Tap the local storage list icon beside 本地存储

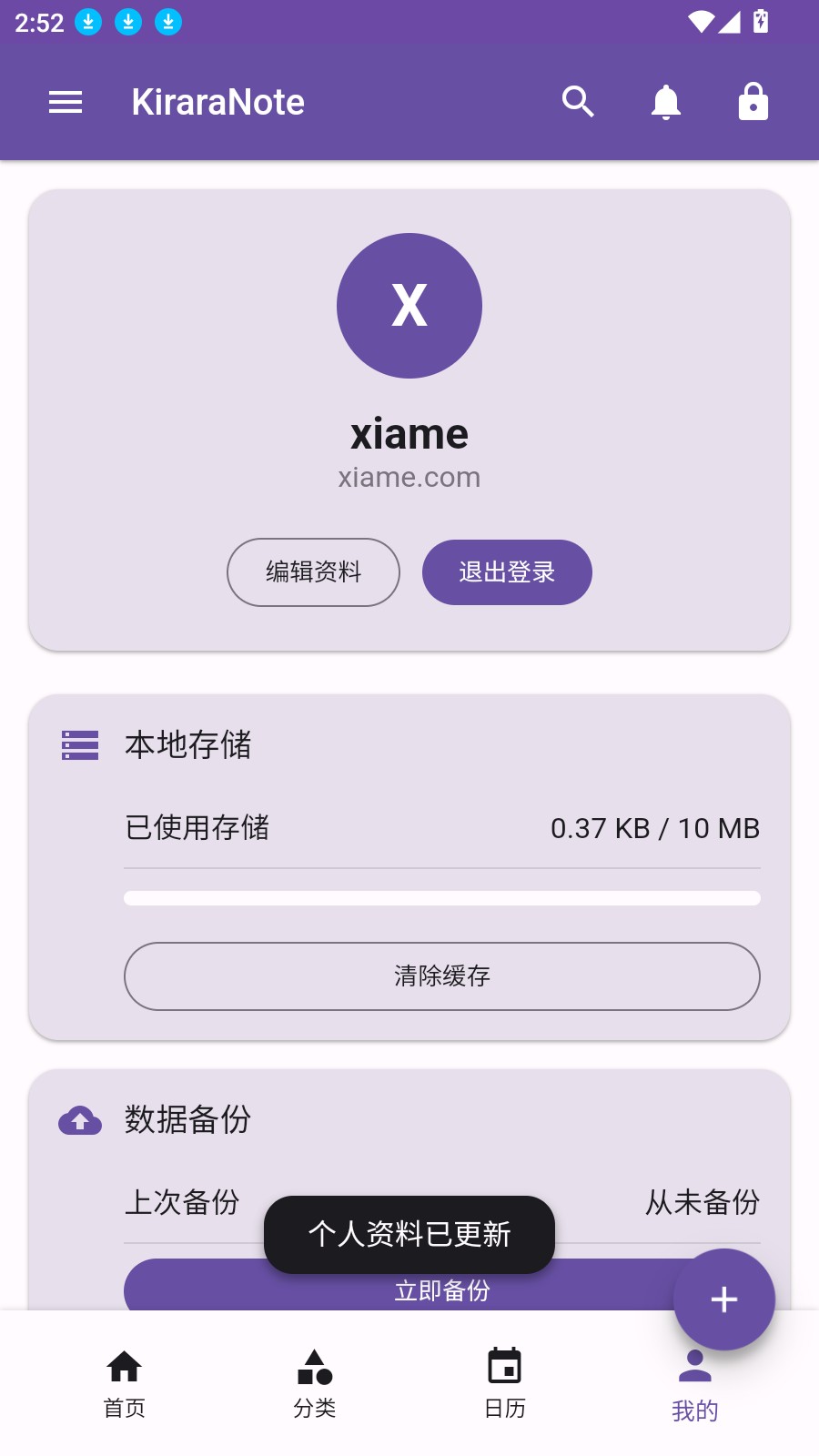click(x=79, y=745)
